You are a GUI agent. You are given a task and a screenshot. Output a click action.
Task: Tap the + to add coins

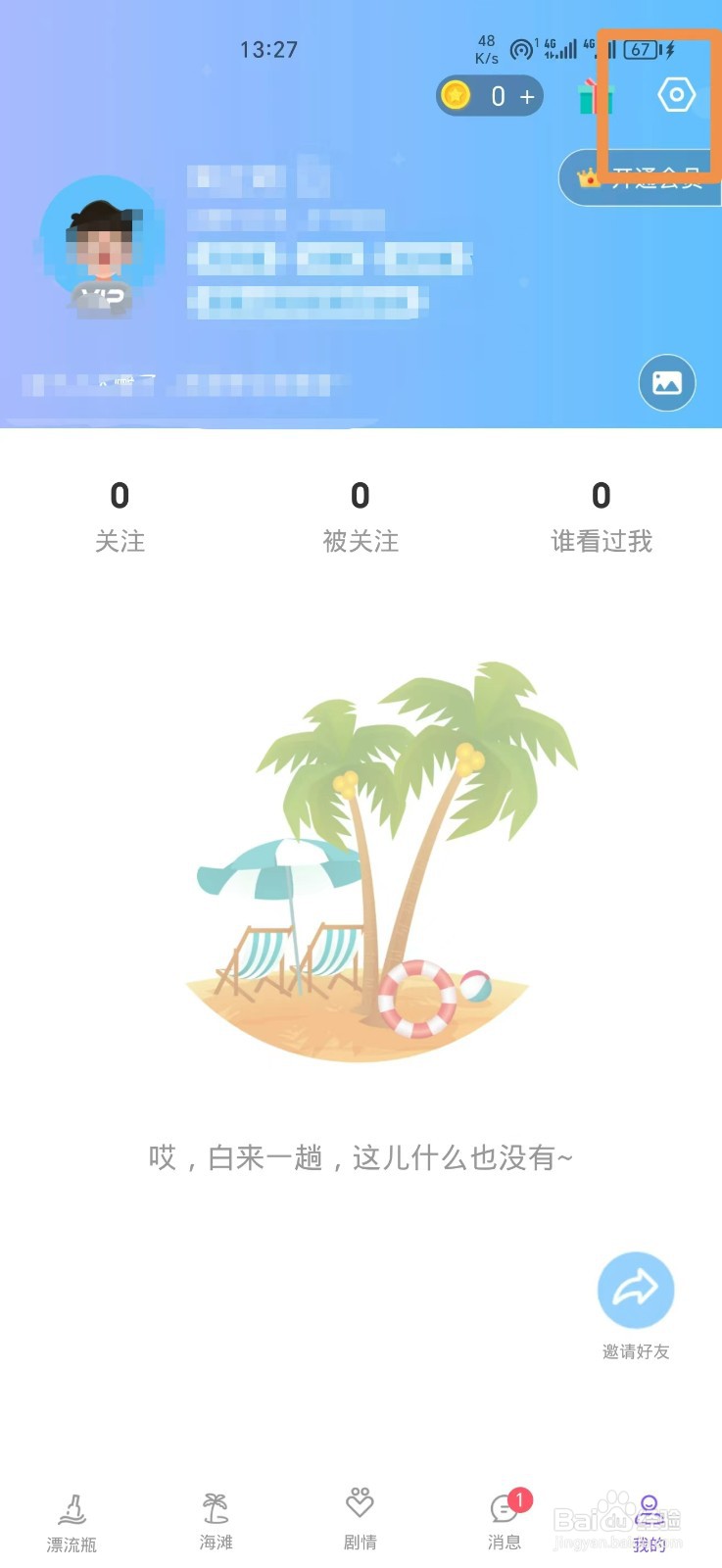point(526,96)
